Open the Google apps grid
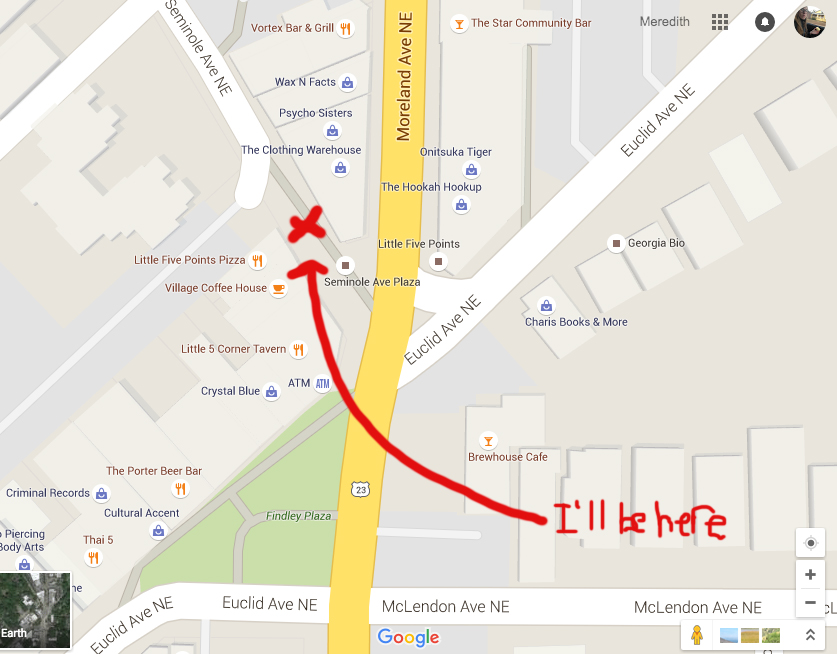This screenshot has width=837, height=654. (x=719, y=22)
